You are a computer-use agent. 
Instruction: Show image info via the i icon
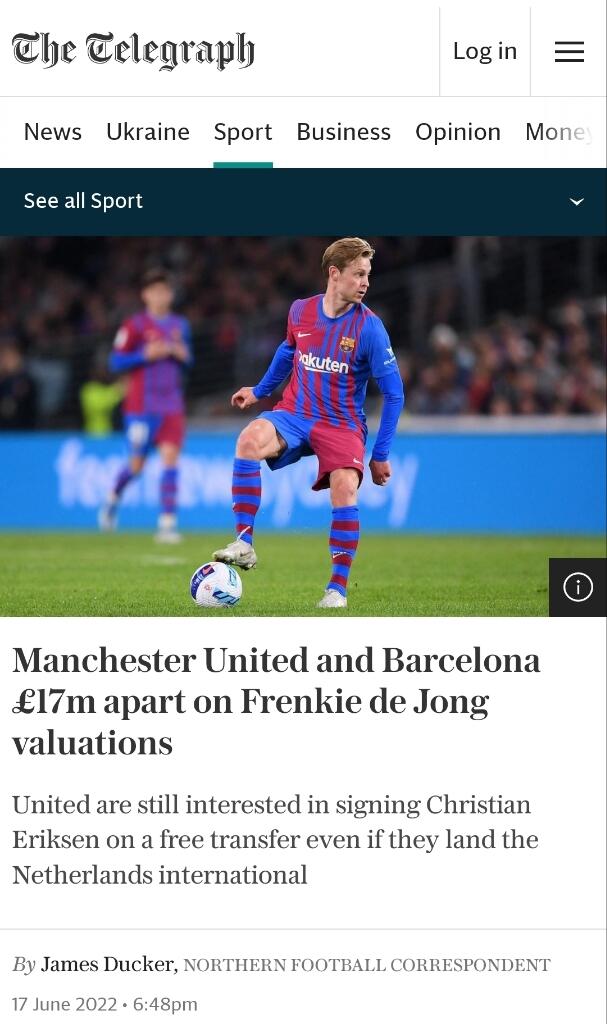pyautogui.click(x=578, y=587)
